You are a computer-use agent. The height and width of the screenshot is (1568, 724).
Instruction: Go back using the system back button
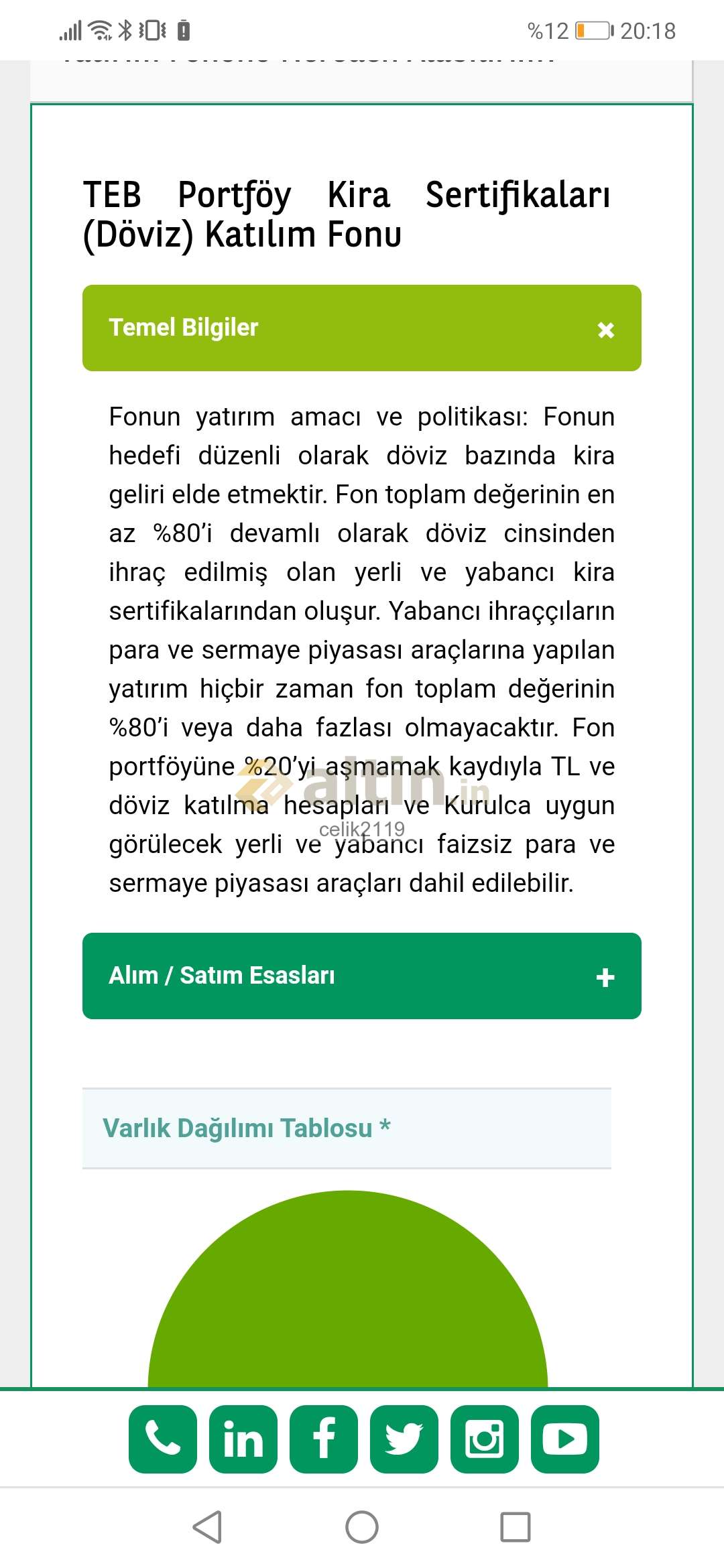pos(208,1527)
